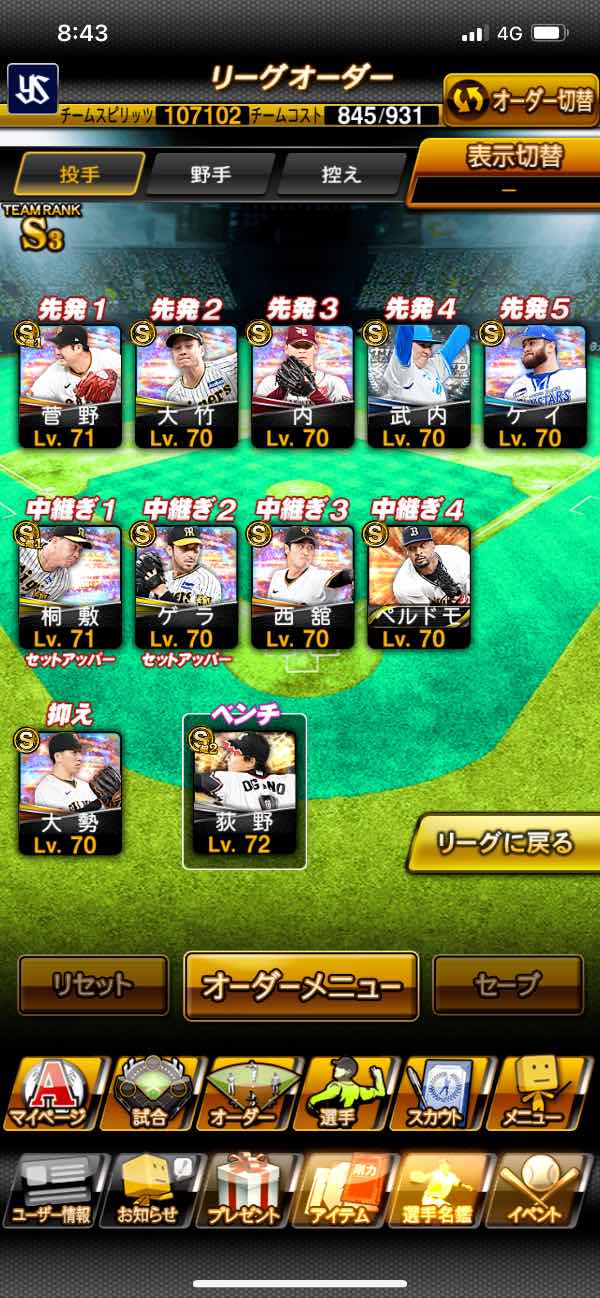The height and width of the screenshot is (1298, 600).
Task: Open the プレゼント box
Action: click(243, 1191)
